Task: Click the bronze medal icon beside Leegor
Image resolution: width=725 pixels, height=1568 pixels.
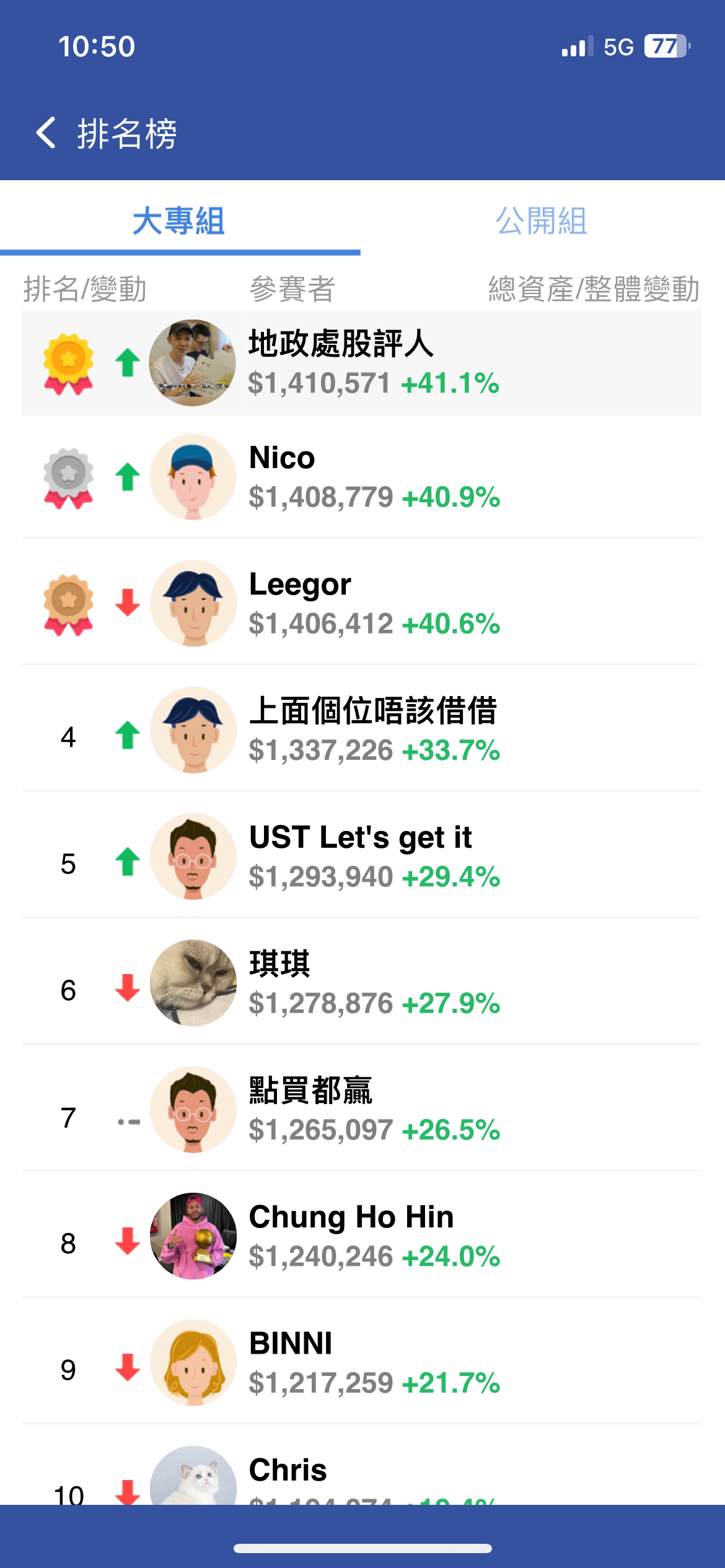Action: coord(68,603)
